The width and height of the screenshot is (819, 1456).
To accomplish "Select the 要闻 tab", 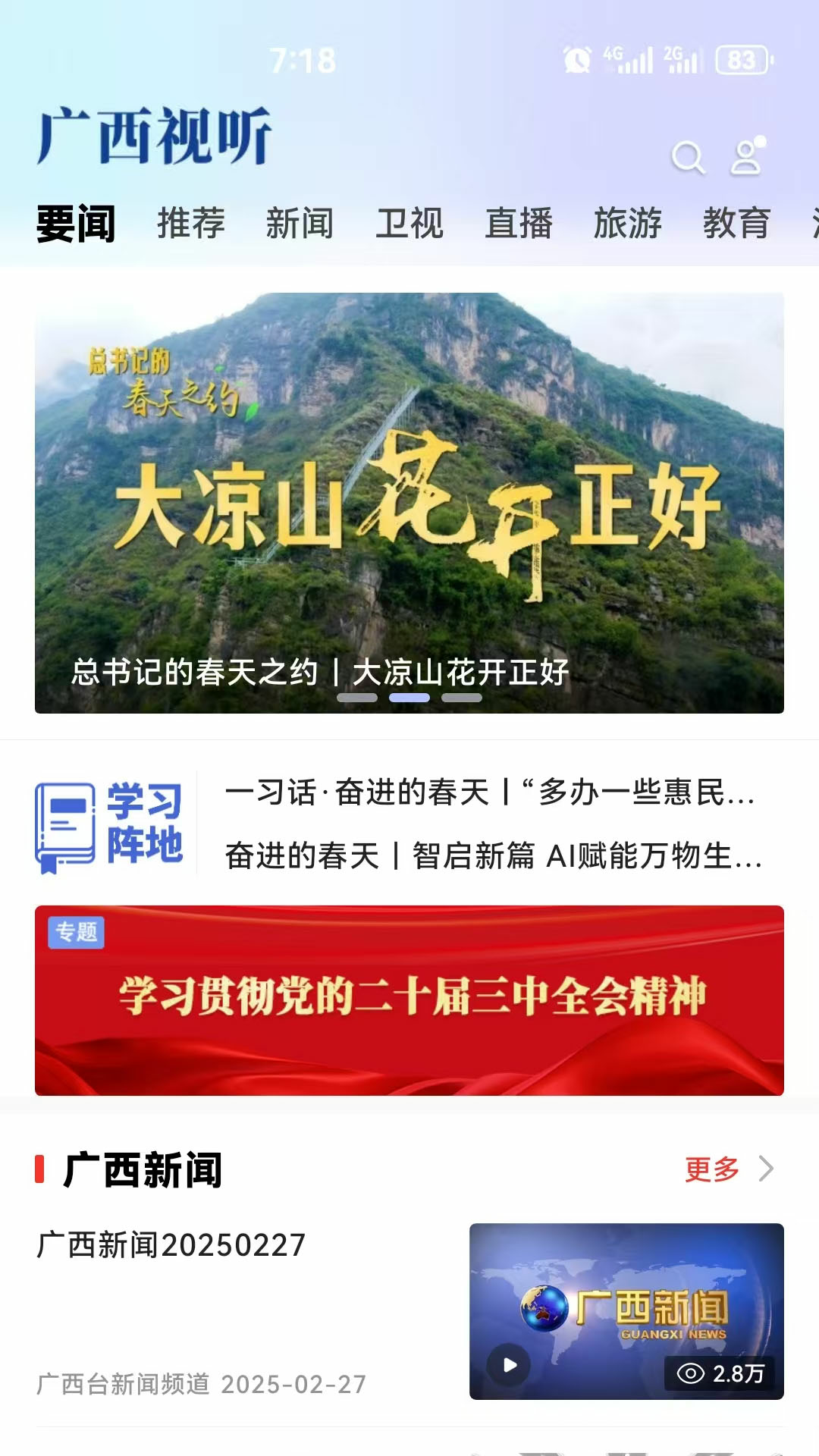I will click(76, 224).
